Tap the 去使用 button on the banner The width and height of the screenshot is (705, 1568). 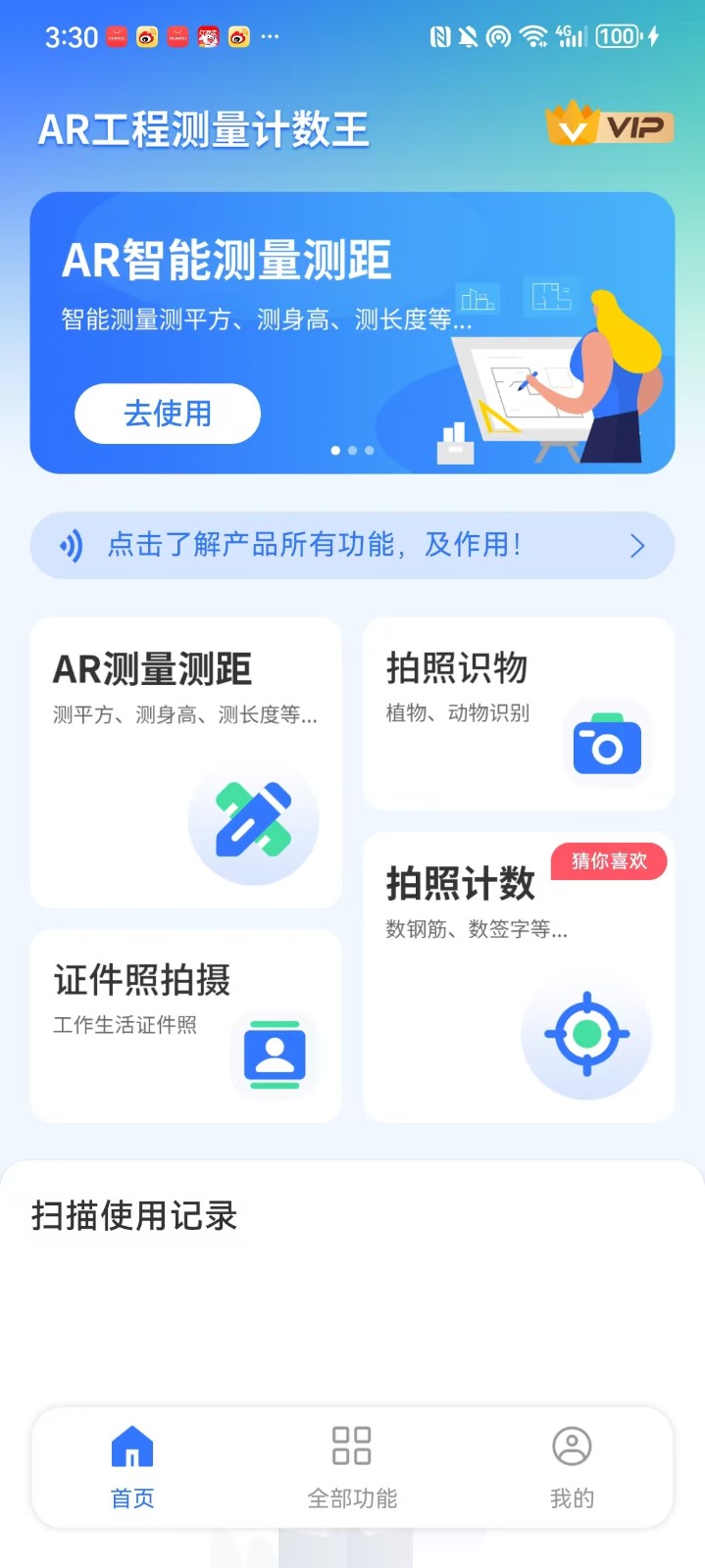point(168,414)
